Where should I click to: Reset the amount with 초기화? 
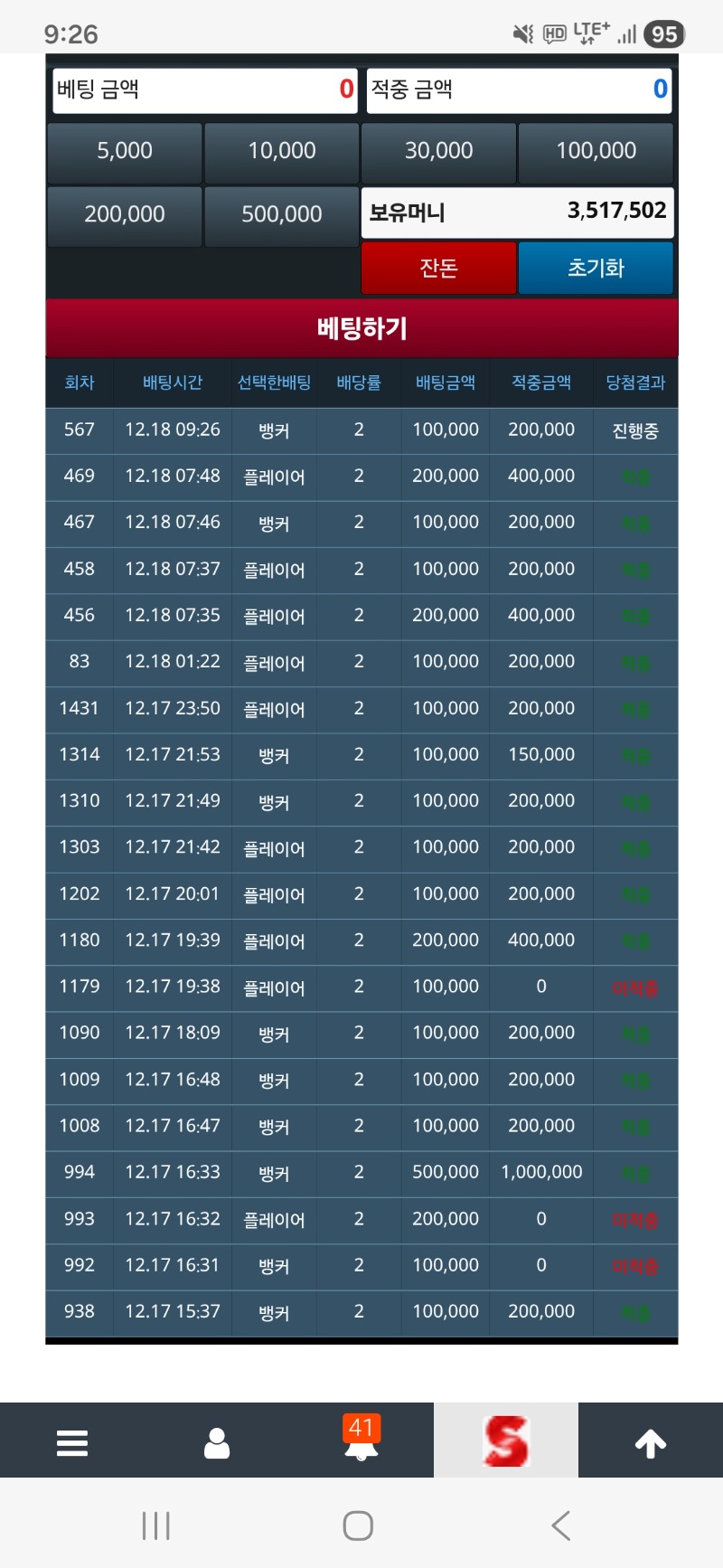tap(596, 268)
